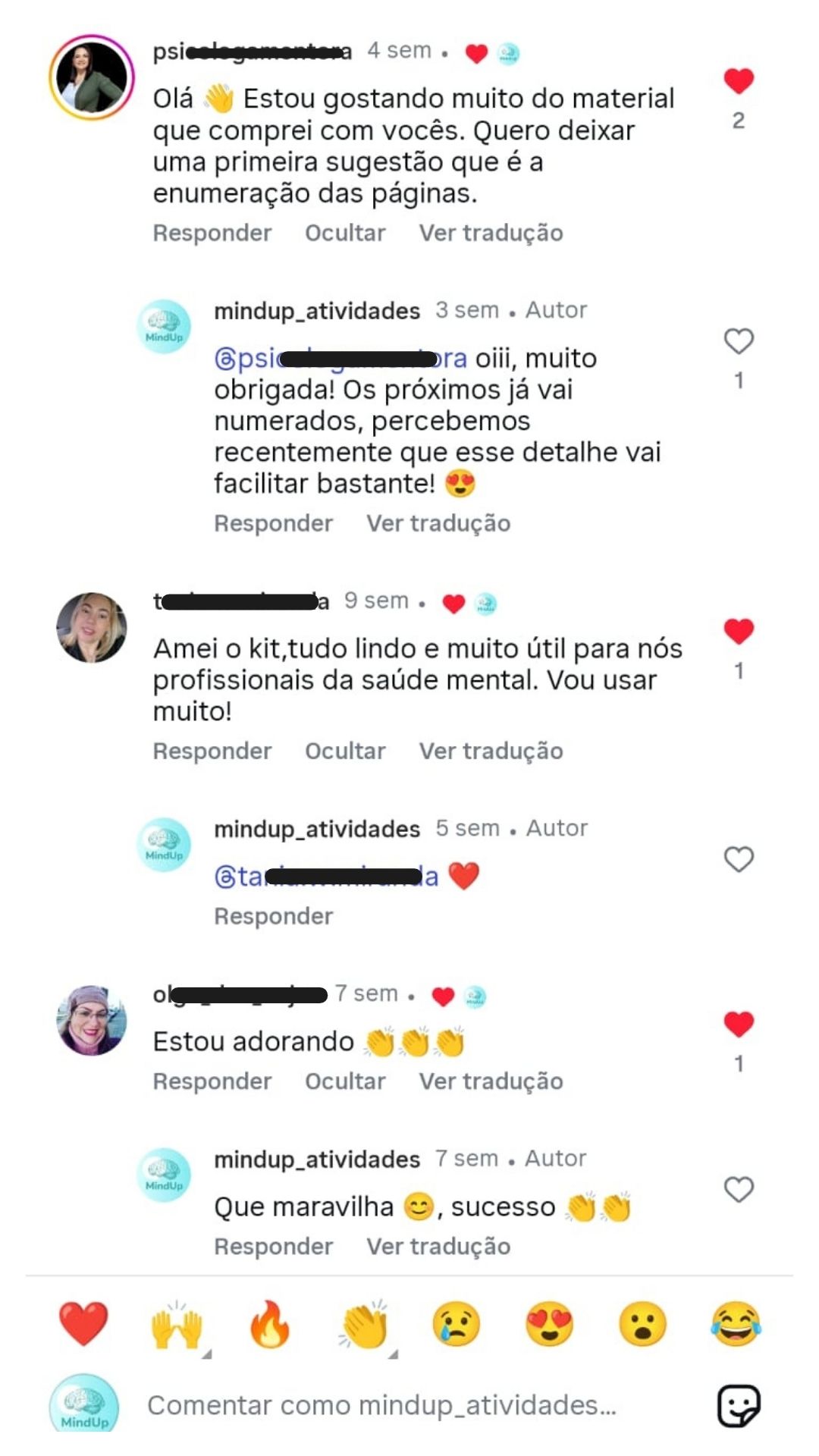Hide the 'Estou adorando' comment
The image size is (819, 1456).
pyautogui.click(x=345, y=1081)
